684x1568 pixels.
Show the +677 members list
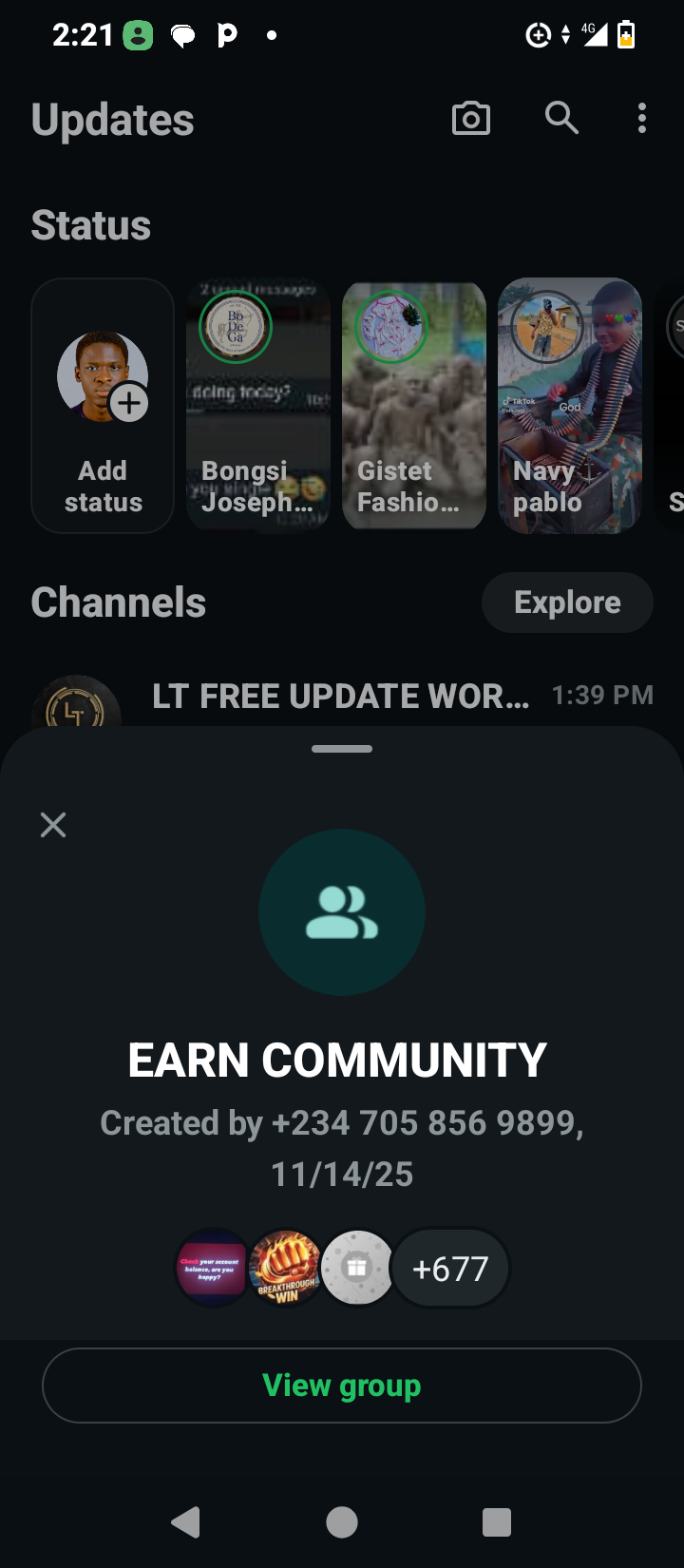click(x=450, y=1269)
